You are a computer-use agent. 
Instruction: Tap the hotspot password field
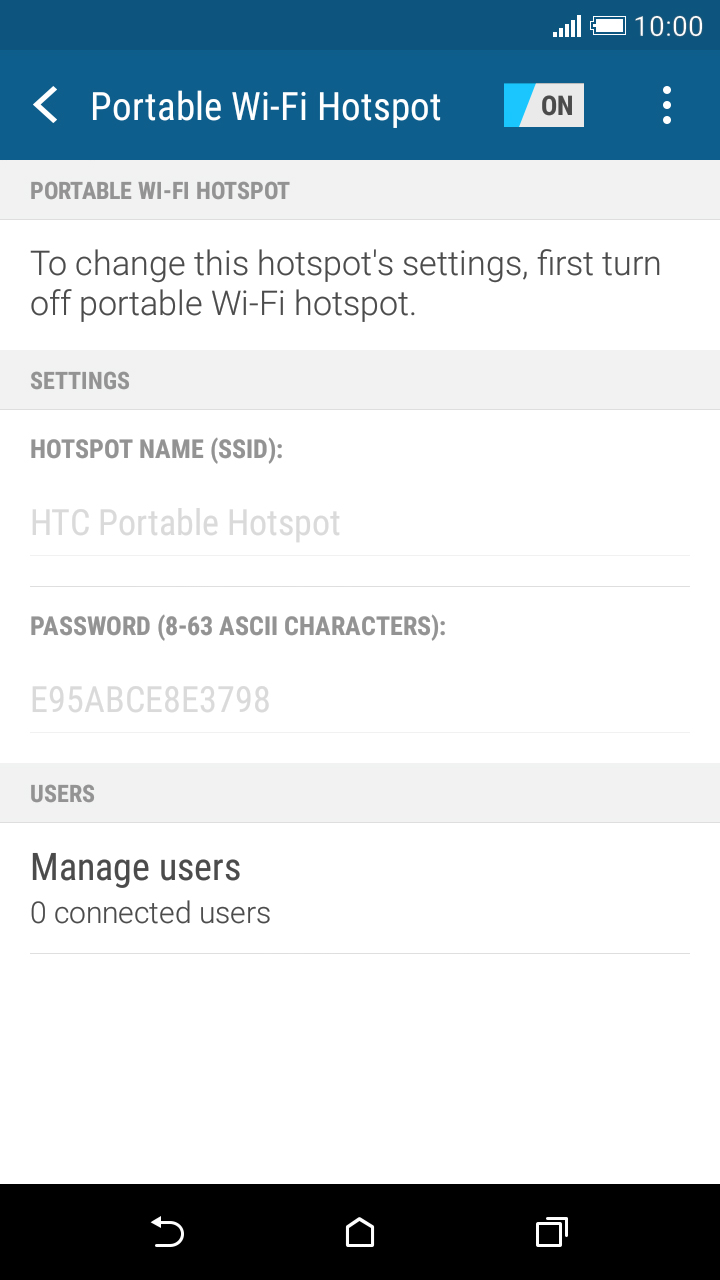[x=360, y=700]
